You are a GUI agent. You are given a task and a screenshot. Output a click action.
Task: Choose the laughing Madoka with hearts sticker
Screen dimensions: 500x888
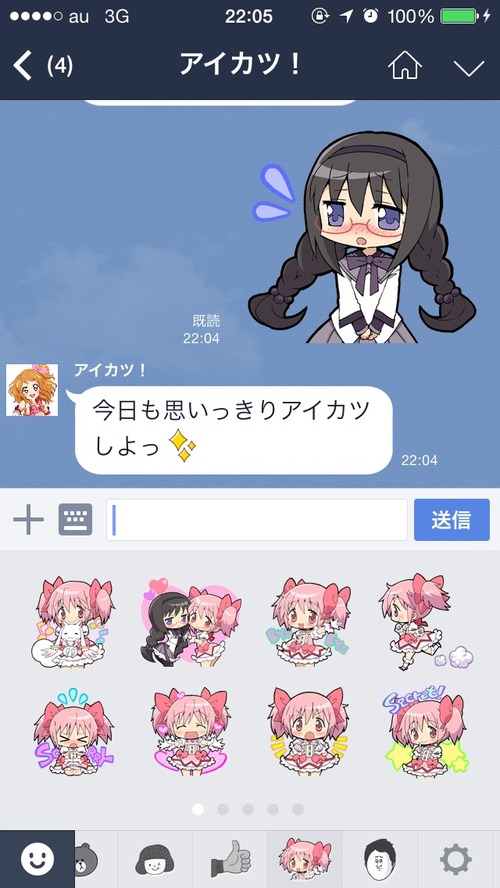click(x=190, y=731)
